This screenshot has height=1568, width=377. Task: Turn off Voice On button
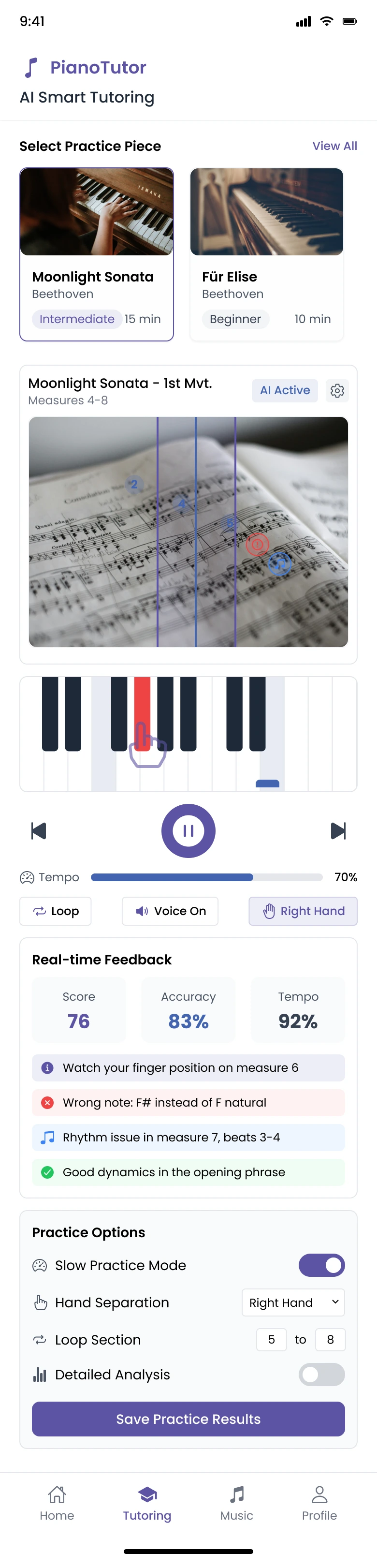pyautogui.click(x=170, y=911)
